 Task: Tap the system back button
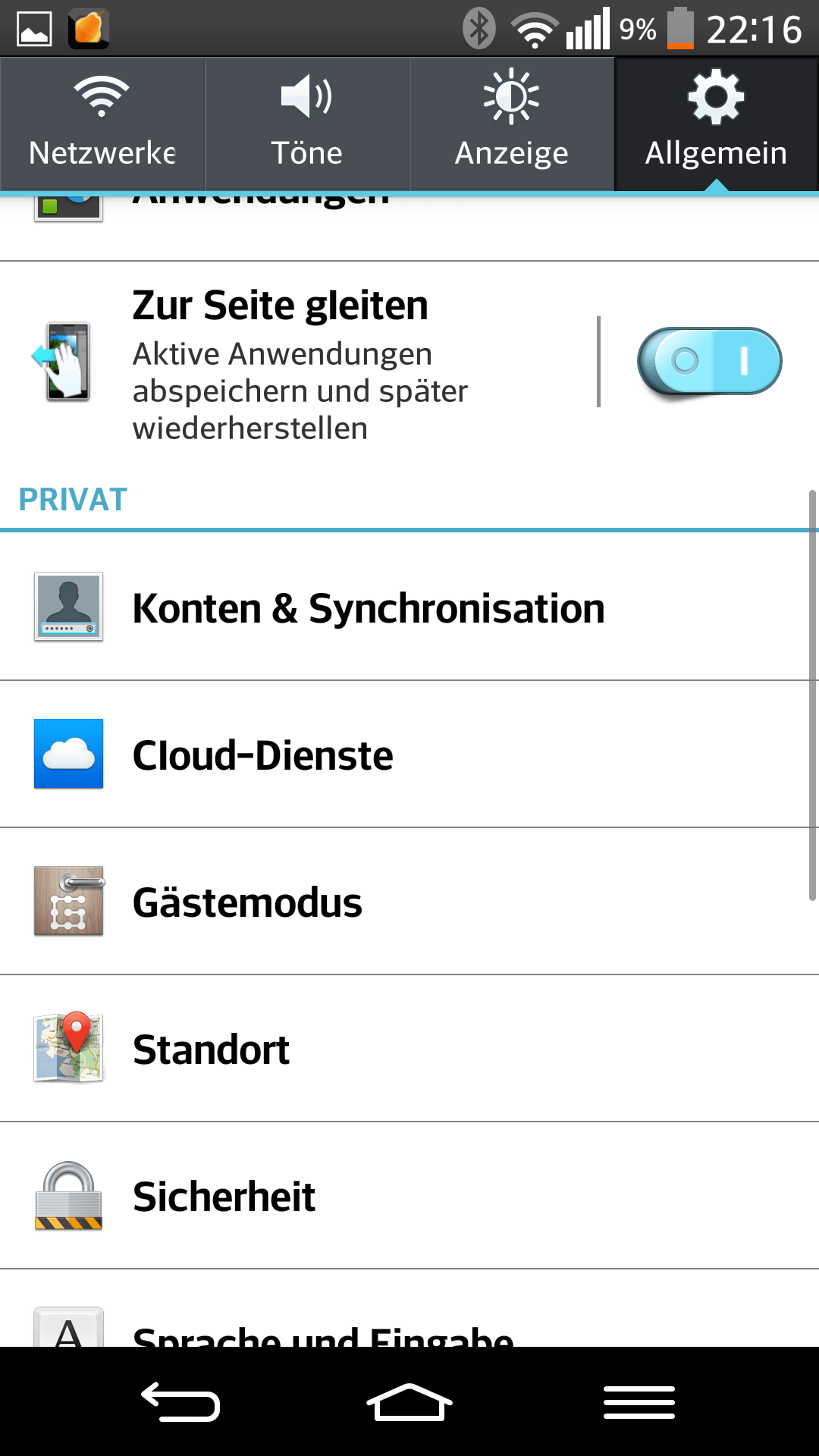(180, 1402)
